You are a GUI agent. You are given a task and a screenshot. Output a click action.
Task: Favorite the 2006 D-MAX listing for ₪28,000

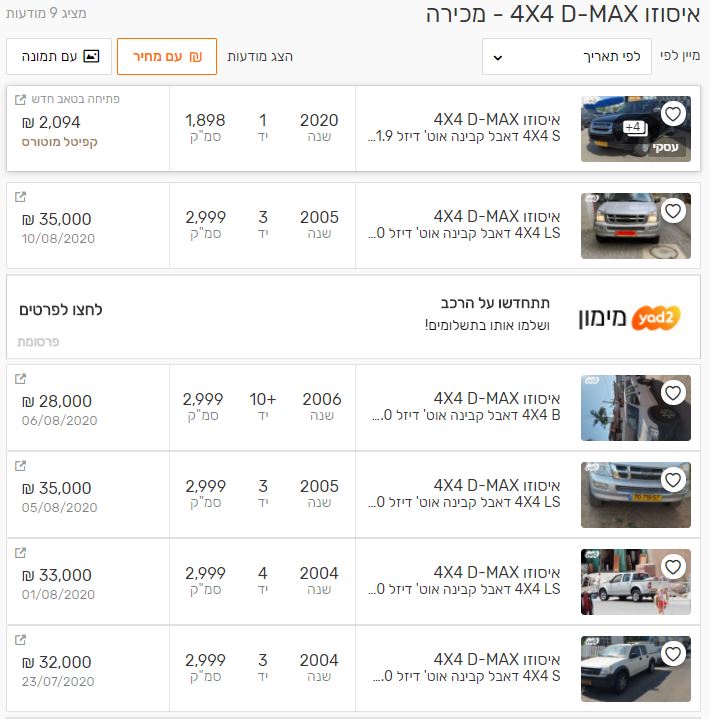point(673,393)
